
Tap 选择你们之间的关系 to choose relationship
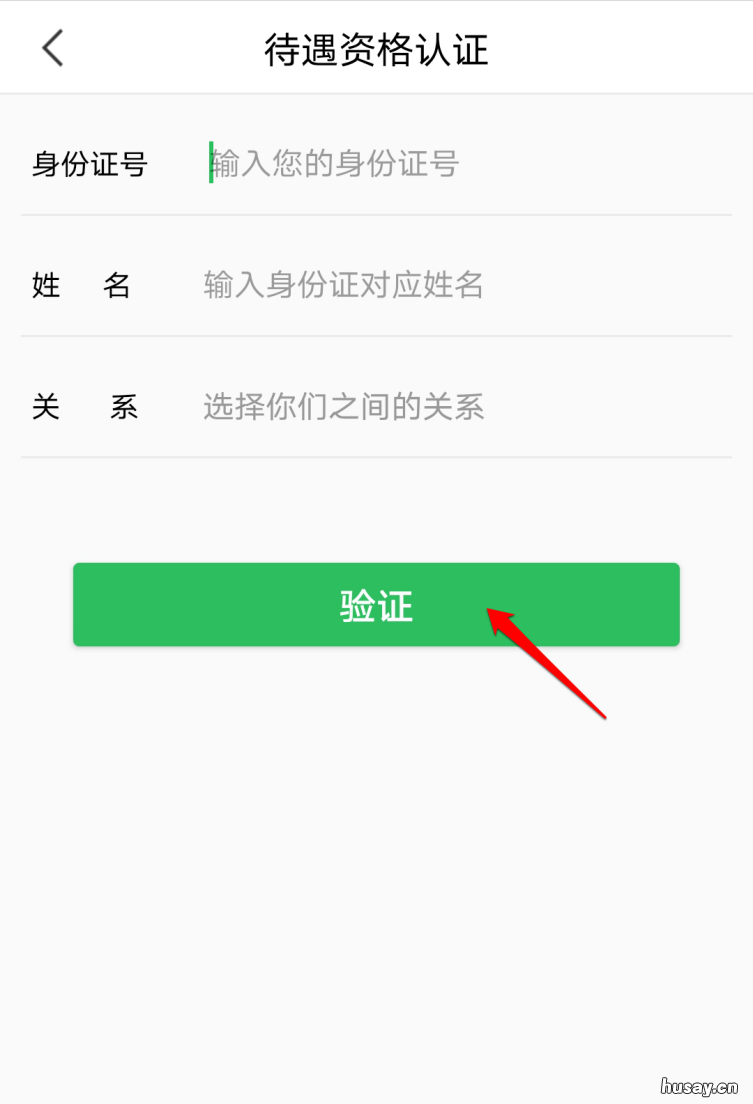pyautogui.click(x=345, y=407)
